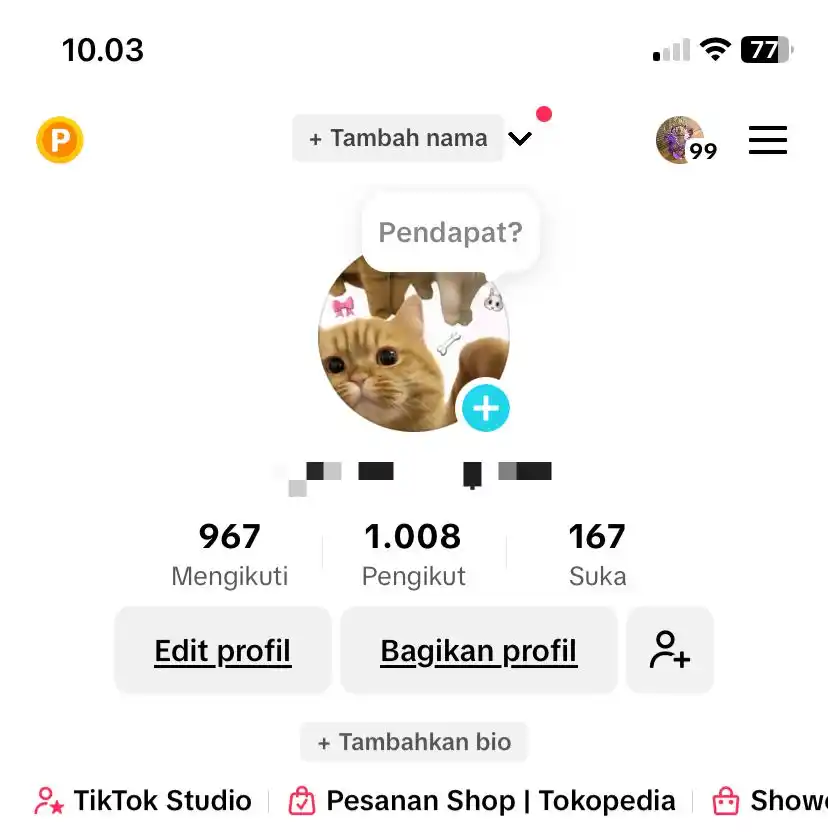Tap the add-friends person icon
The height and width of the screenshot is (839, 828).
(669, 650)
